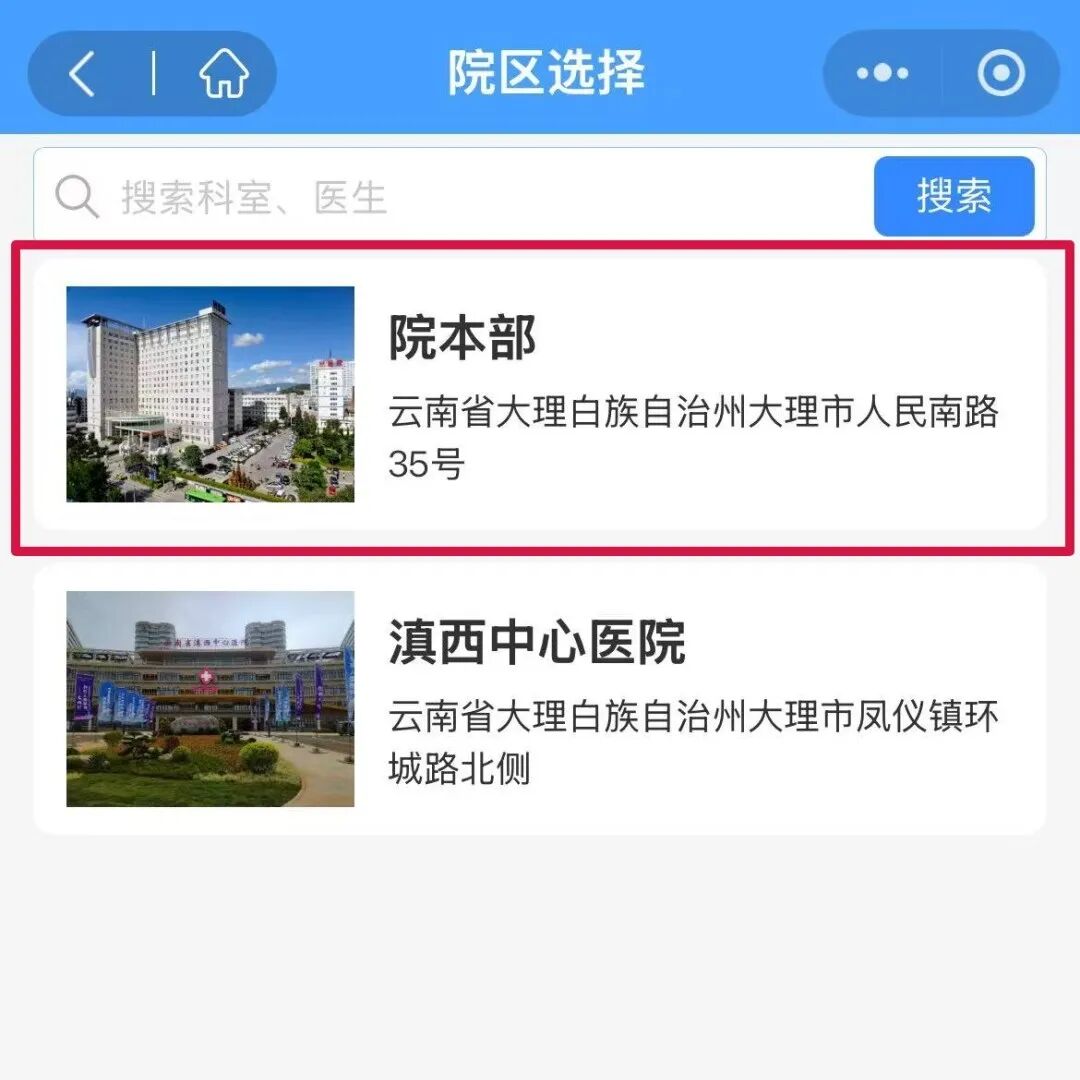
Task: Close the mini program with circle icon
Action: point(1000,74)
